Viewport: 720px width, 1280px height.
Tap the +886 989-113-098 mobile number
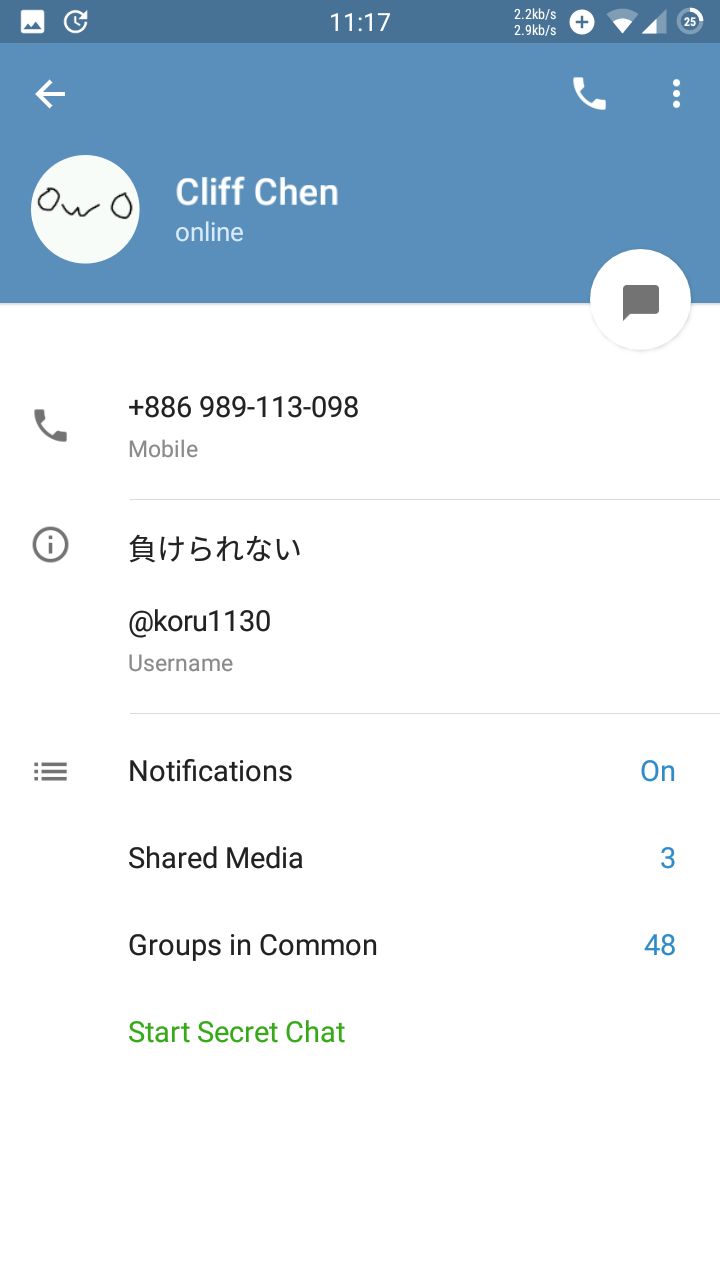[360, 427]
